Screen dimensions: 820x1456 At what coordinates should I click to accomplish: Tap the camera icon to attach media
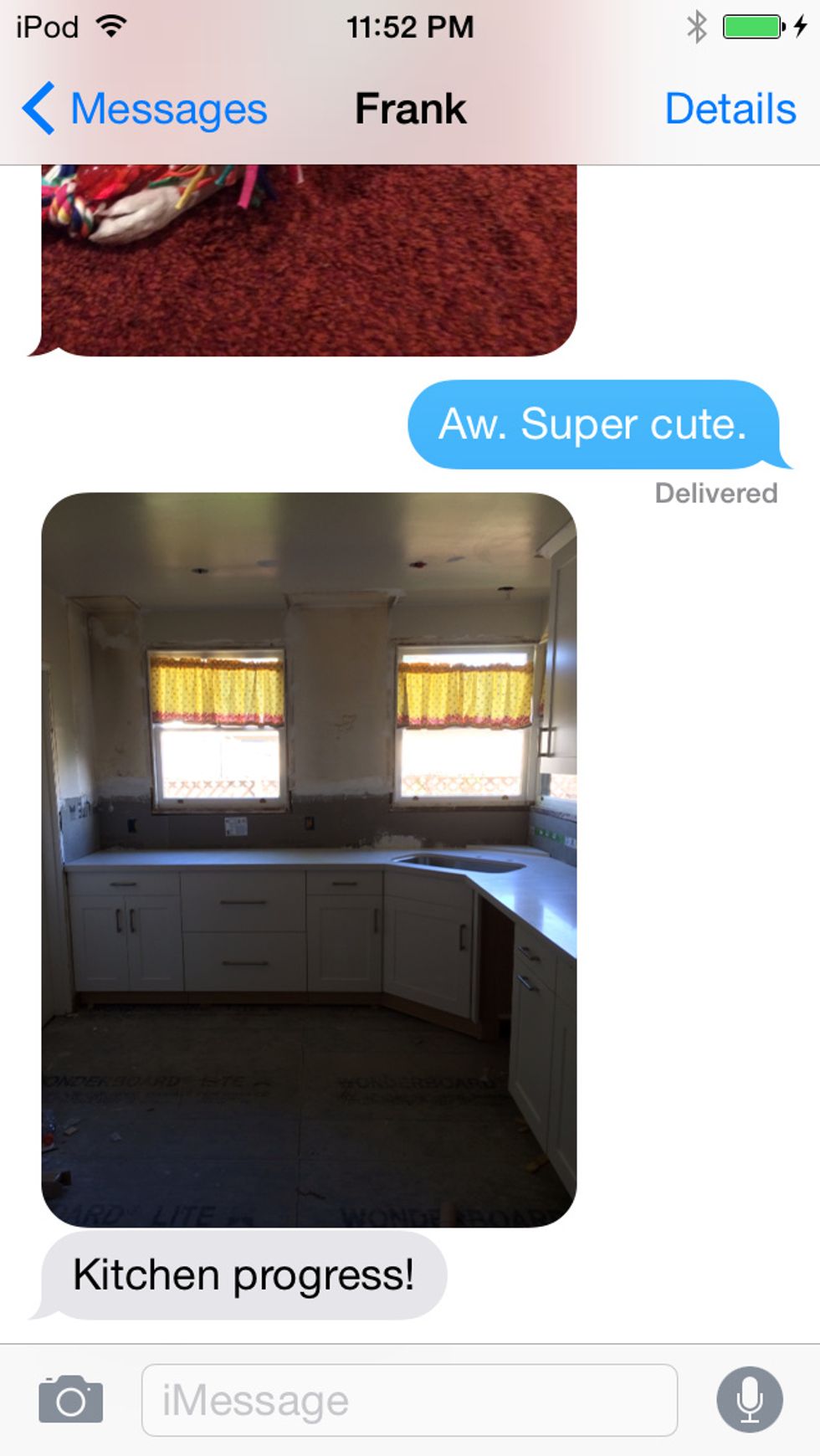coord(71,1399)
